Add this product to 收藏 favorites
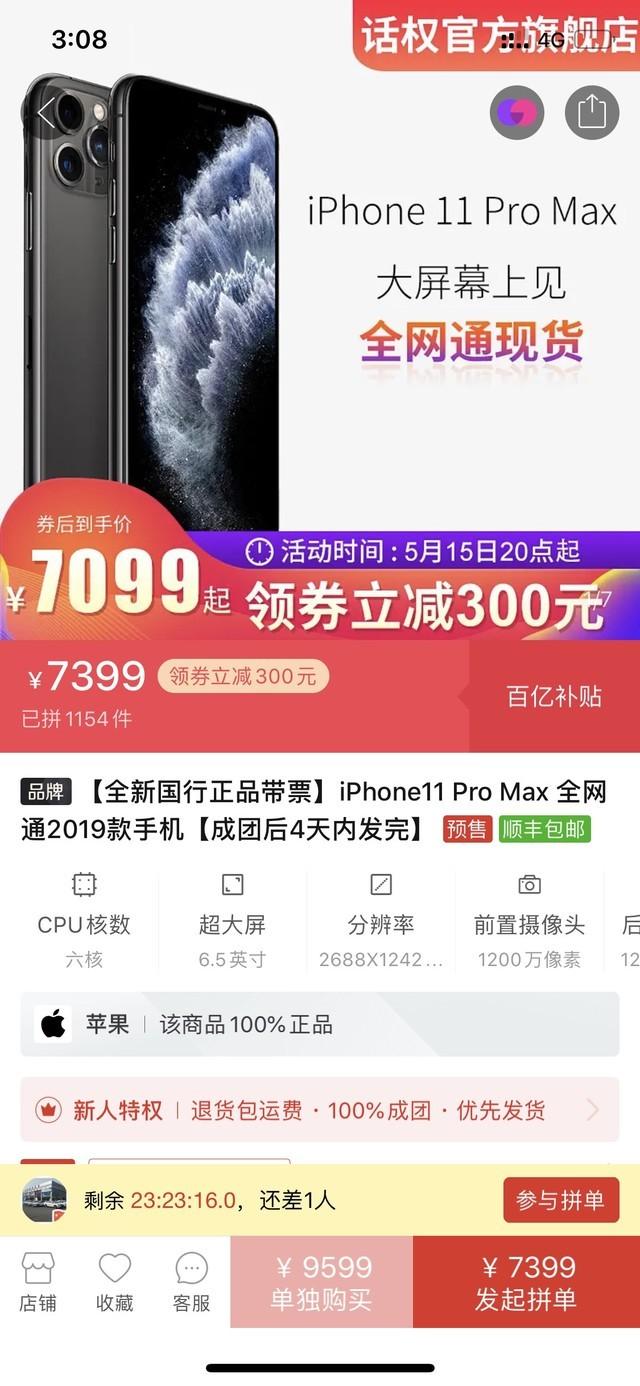This screenshot has width=640, height=1386. (114, 1281)
